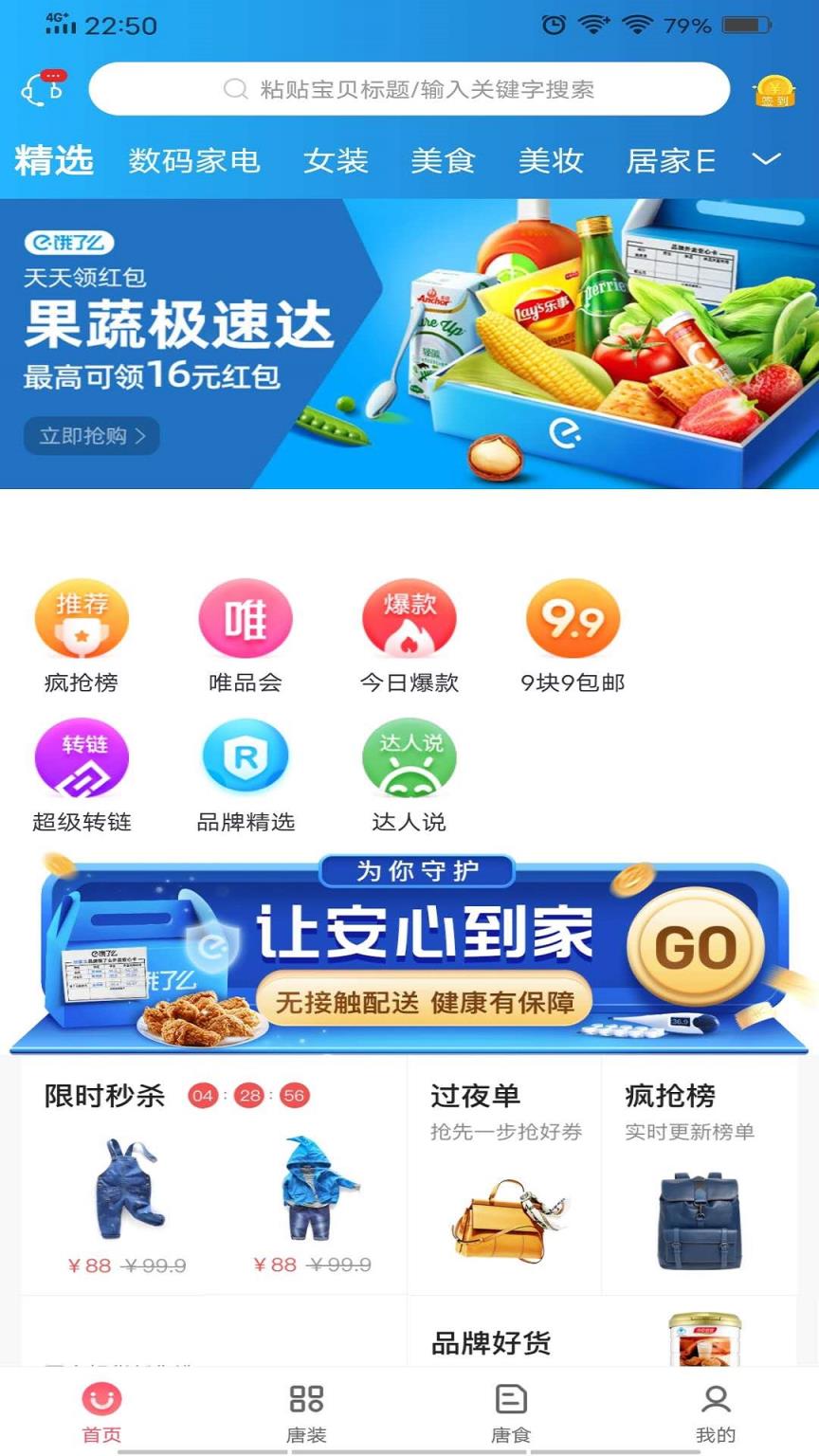Open 唐食 from the bottom bar
819x1456 pixels.
coord(509,1410)
